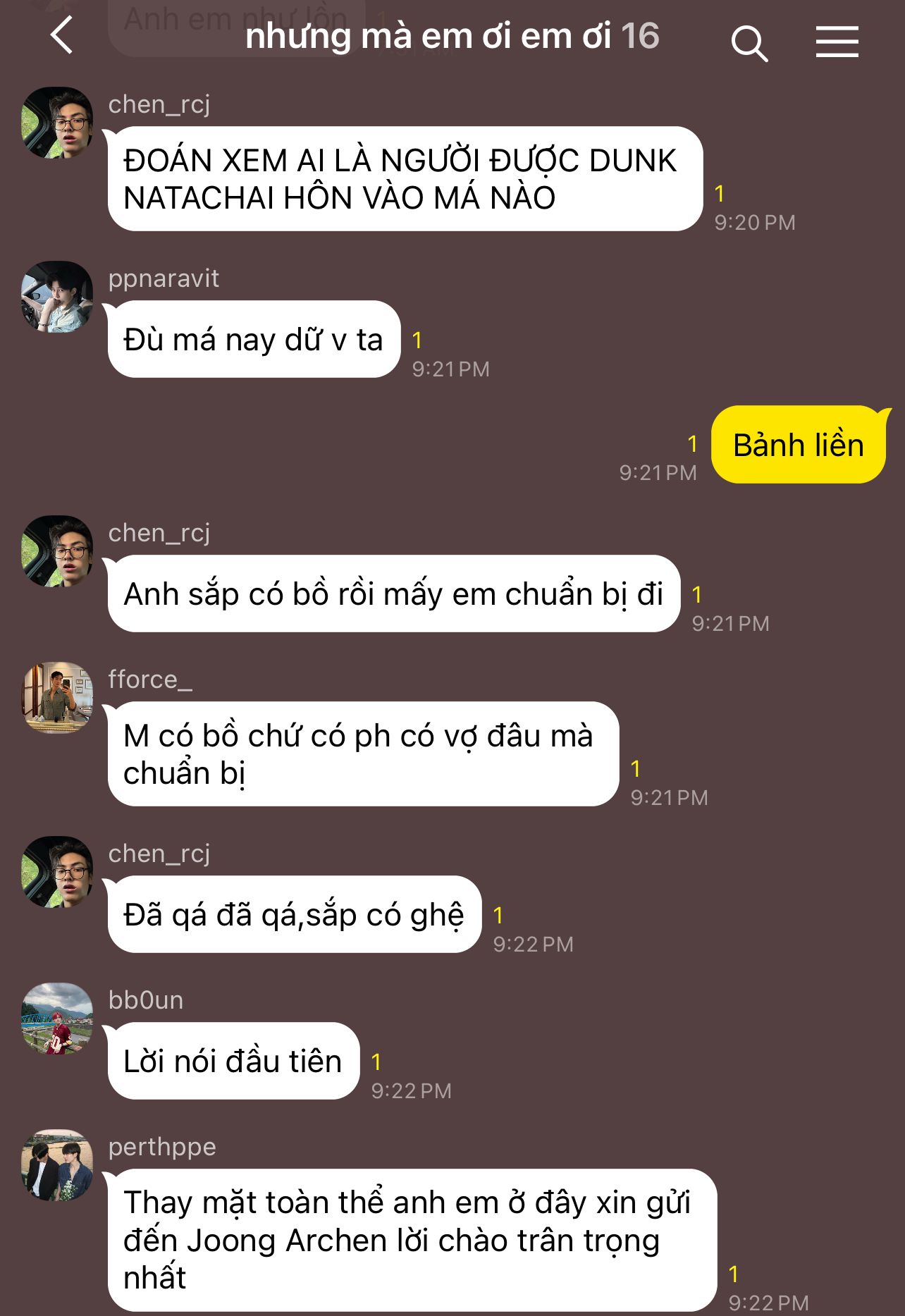
Task: View perthppe's profile picture
Action: pyautogui.click(x=57, y=1164)
